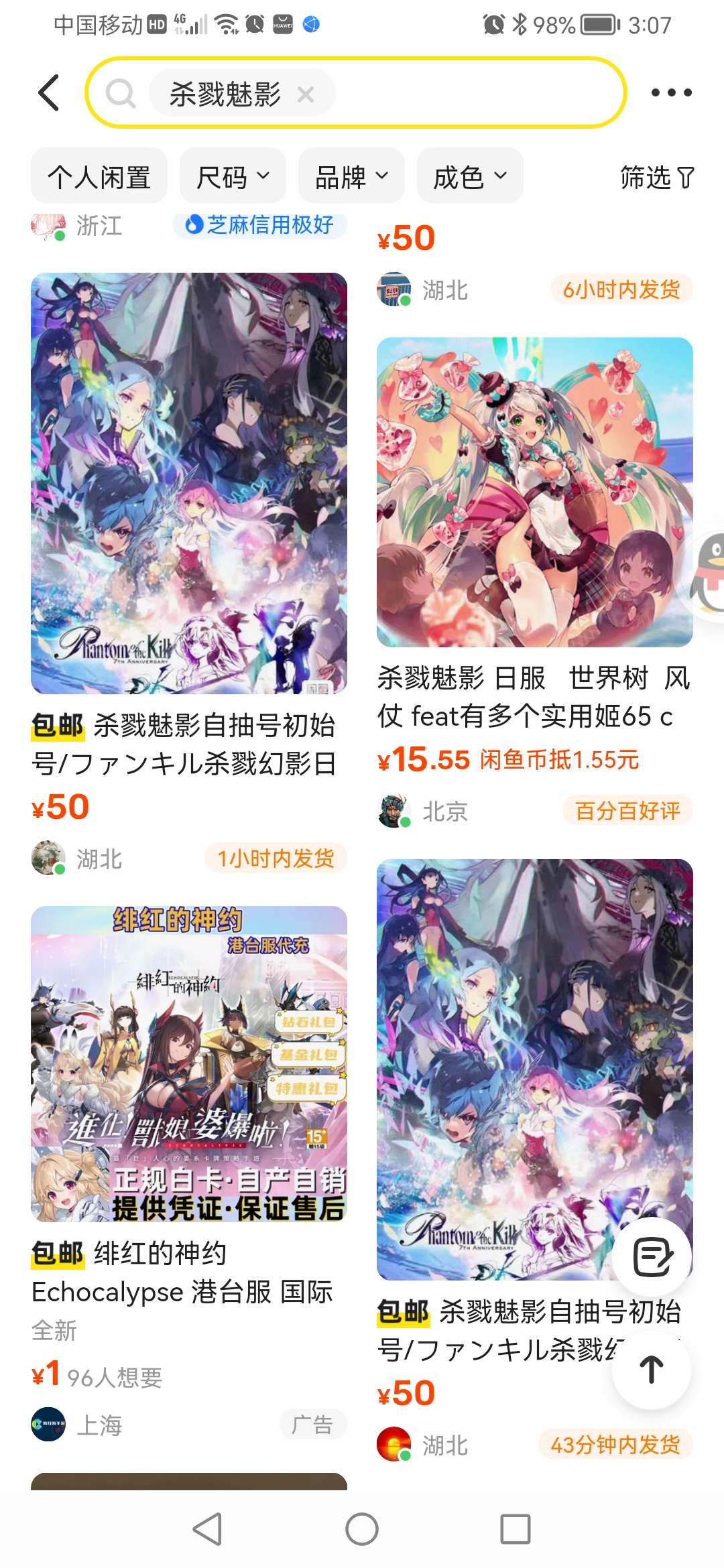Go back from search results

49,92
